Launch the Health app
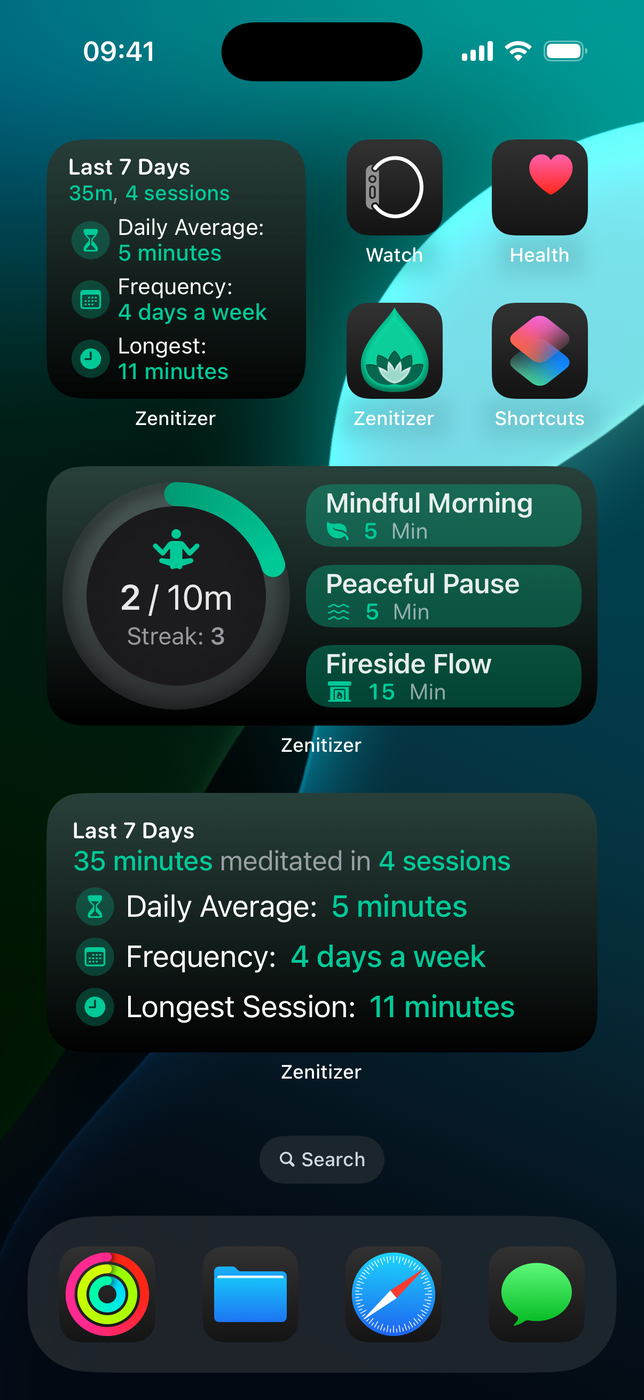This screenshot has height=1400, width=644. click(540, 188)
